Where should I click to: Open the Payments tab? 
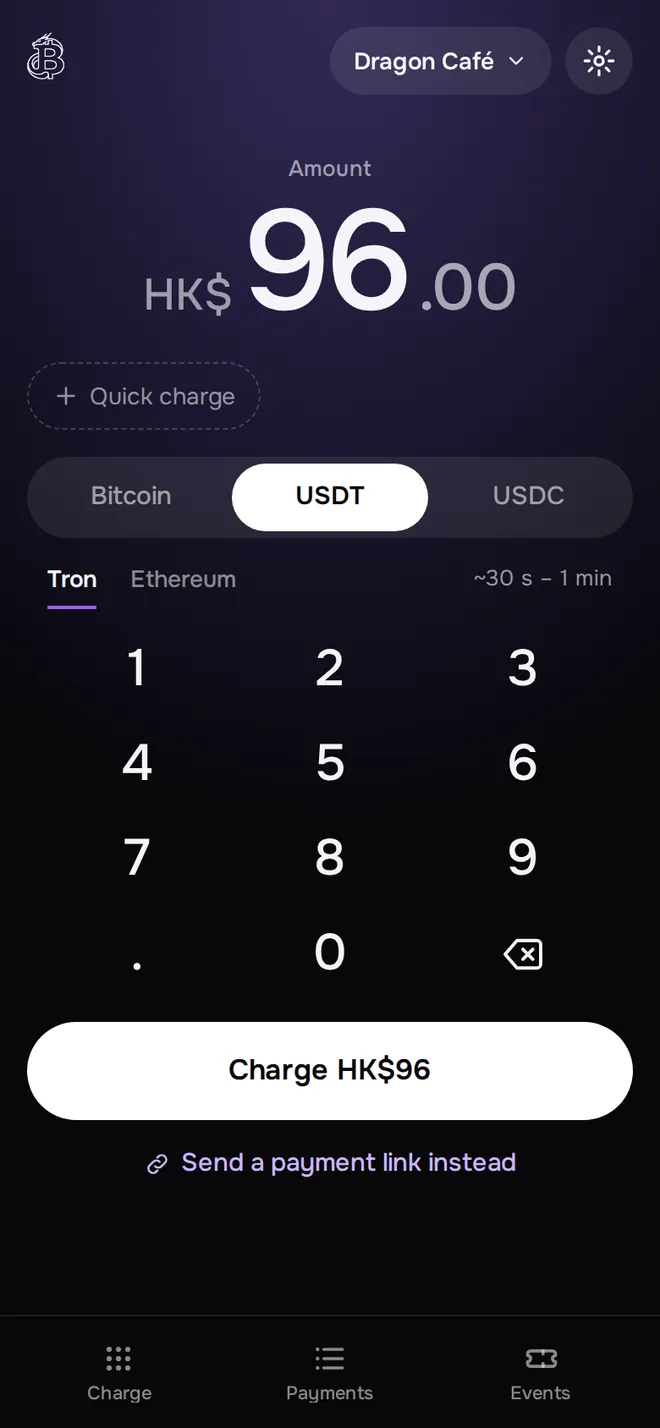330,1373
